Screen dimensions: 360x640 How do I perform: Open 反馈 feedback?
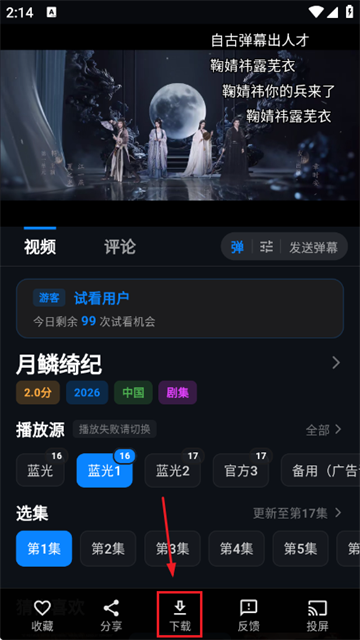click(x=248, y=615)
